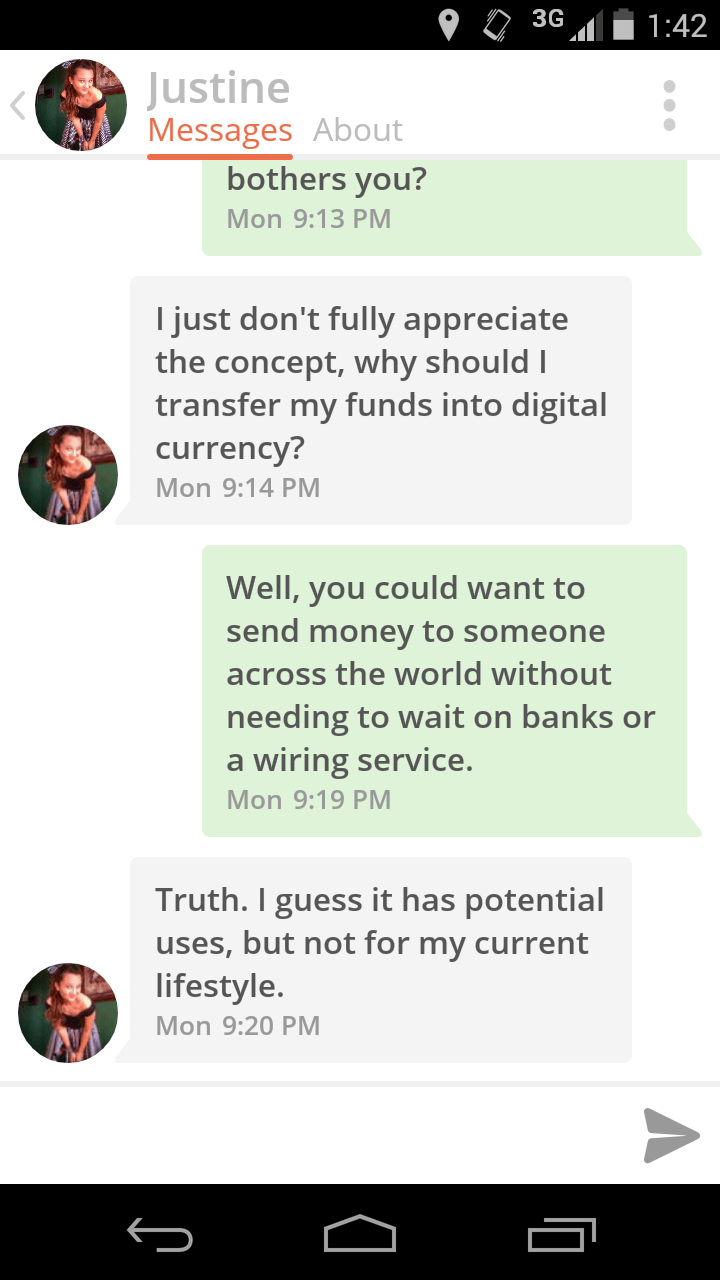Open recent apps from the navigation bar

point(562,1234)
